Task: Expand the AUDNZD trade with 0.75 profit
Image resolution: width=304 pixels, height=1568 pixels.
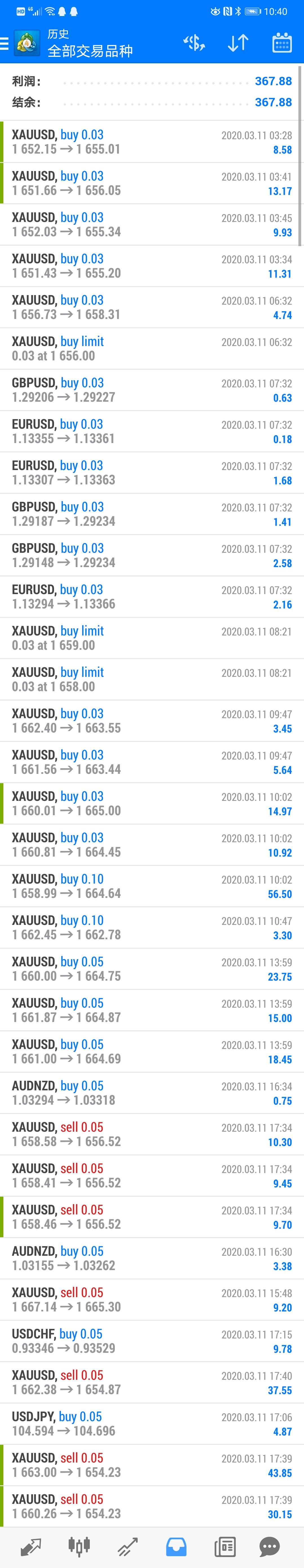Action: (x=152, y=1093)
